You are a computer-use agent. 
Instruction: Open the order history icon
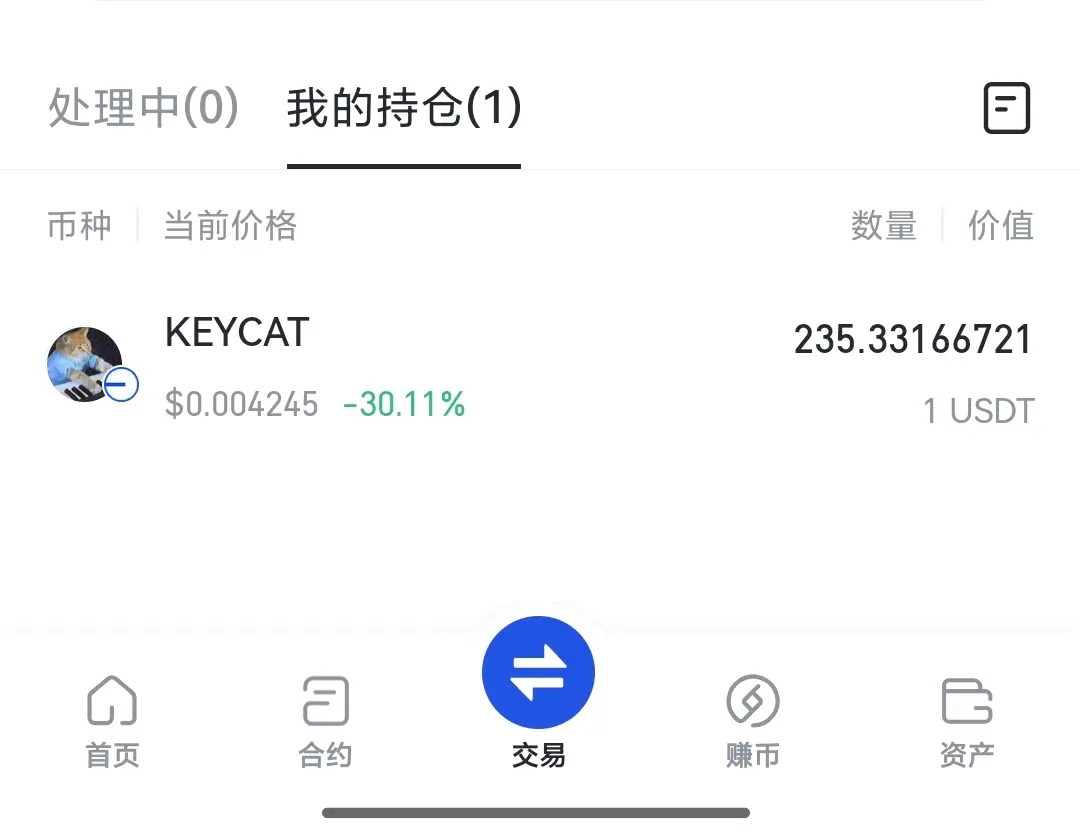1006,108
